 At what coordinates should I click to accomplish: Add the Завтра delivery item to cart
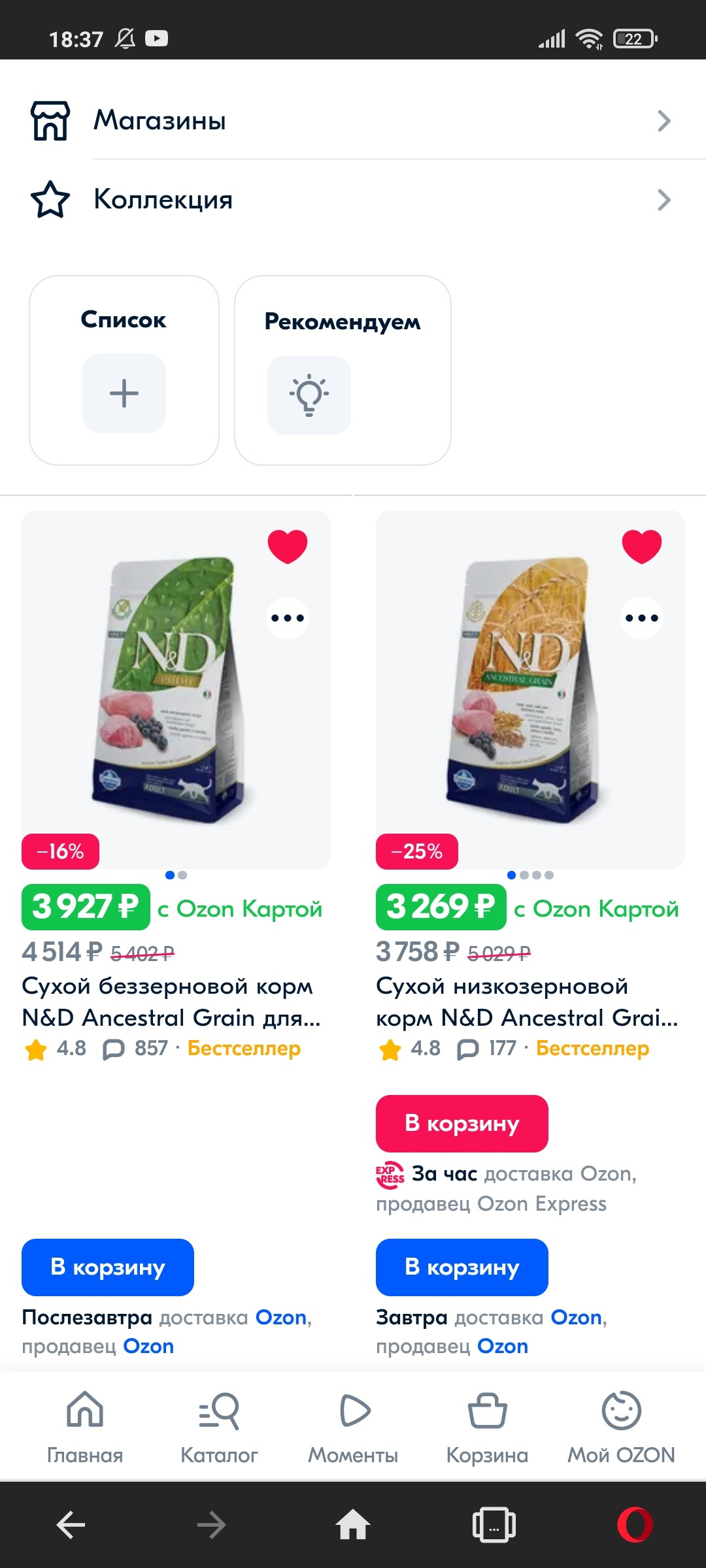coord(462,1267)
